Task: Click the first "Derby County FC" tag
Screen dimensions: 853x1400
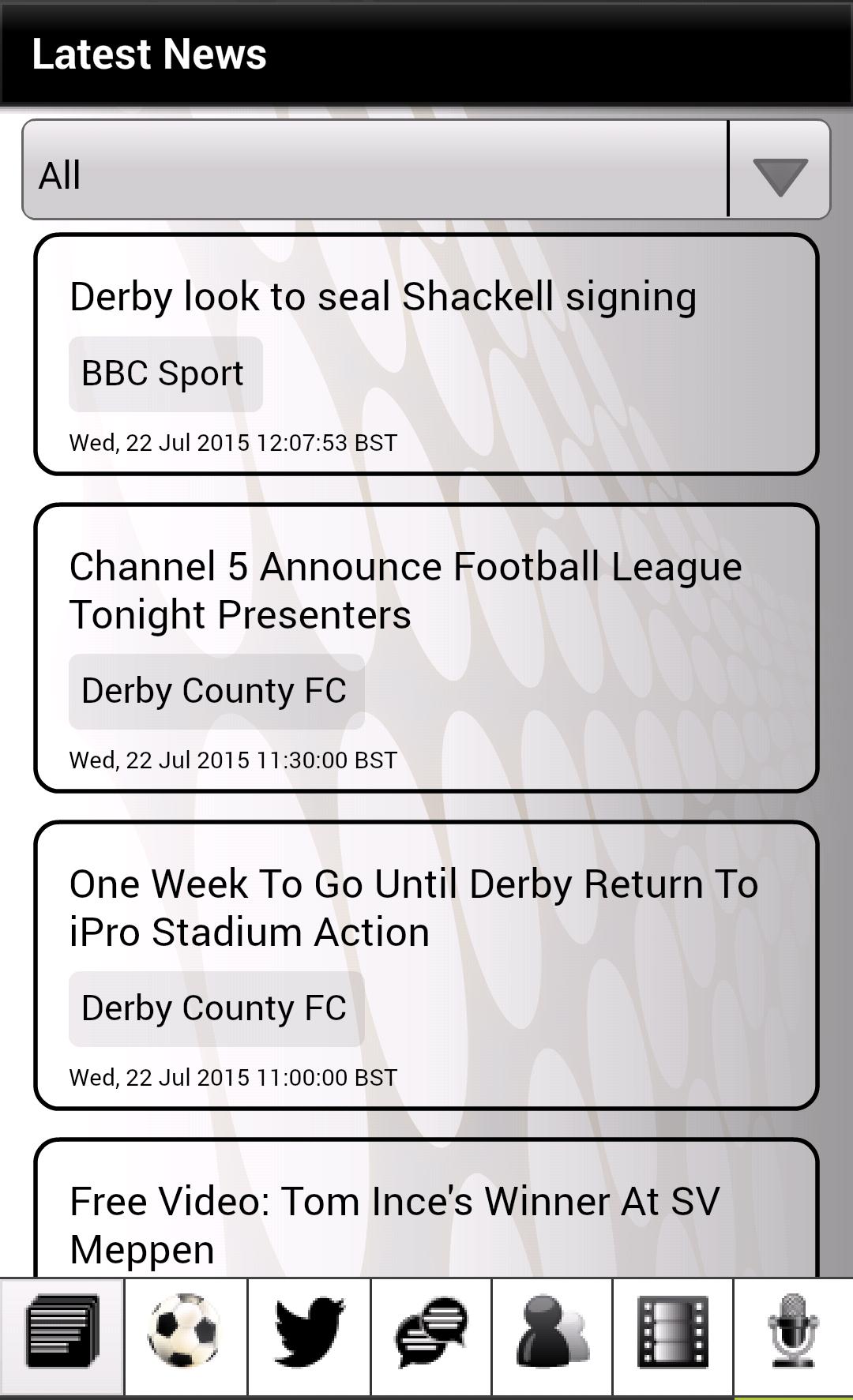Action: pos(214,689)
